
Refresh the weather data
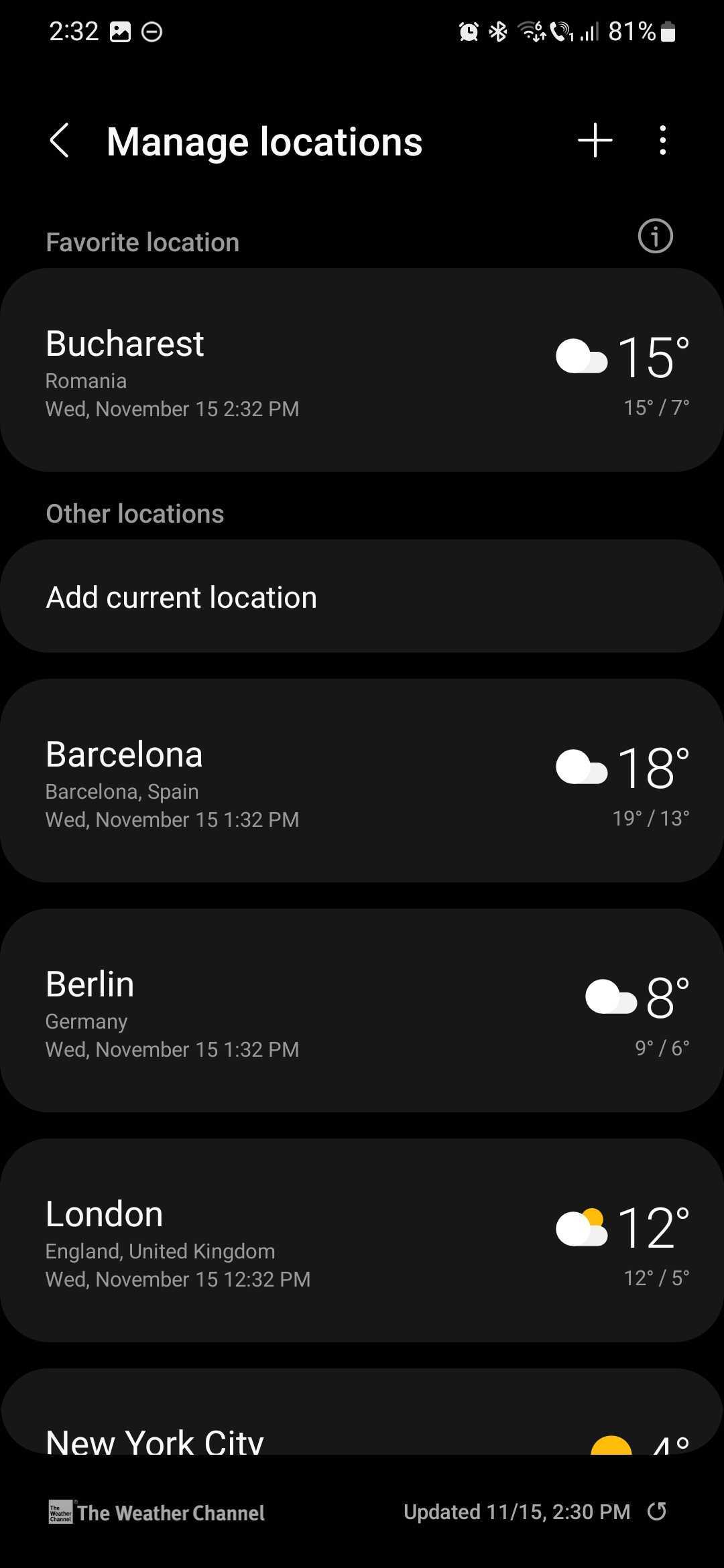[657, 1512]
